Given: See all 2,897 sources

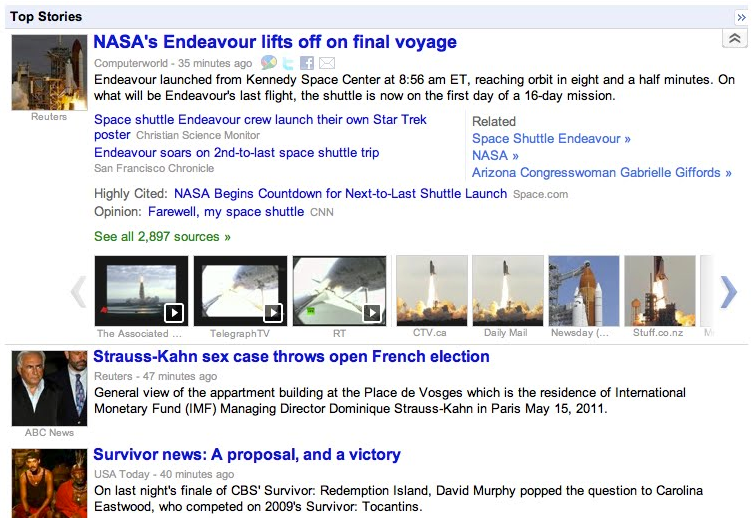Looking at the screenshot, I should click(162, 237).
